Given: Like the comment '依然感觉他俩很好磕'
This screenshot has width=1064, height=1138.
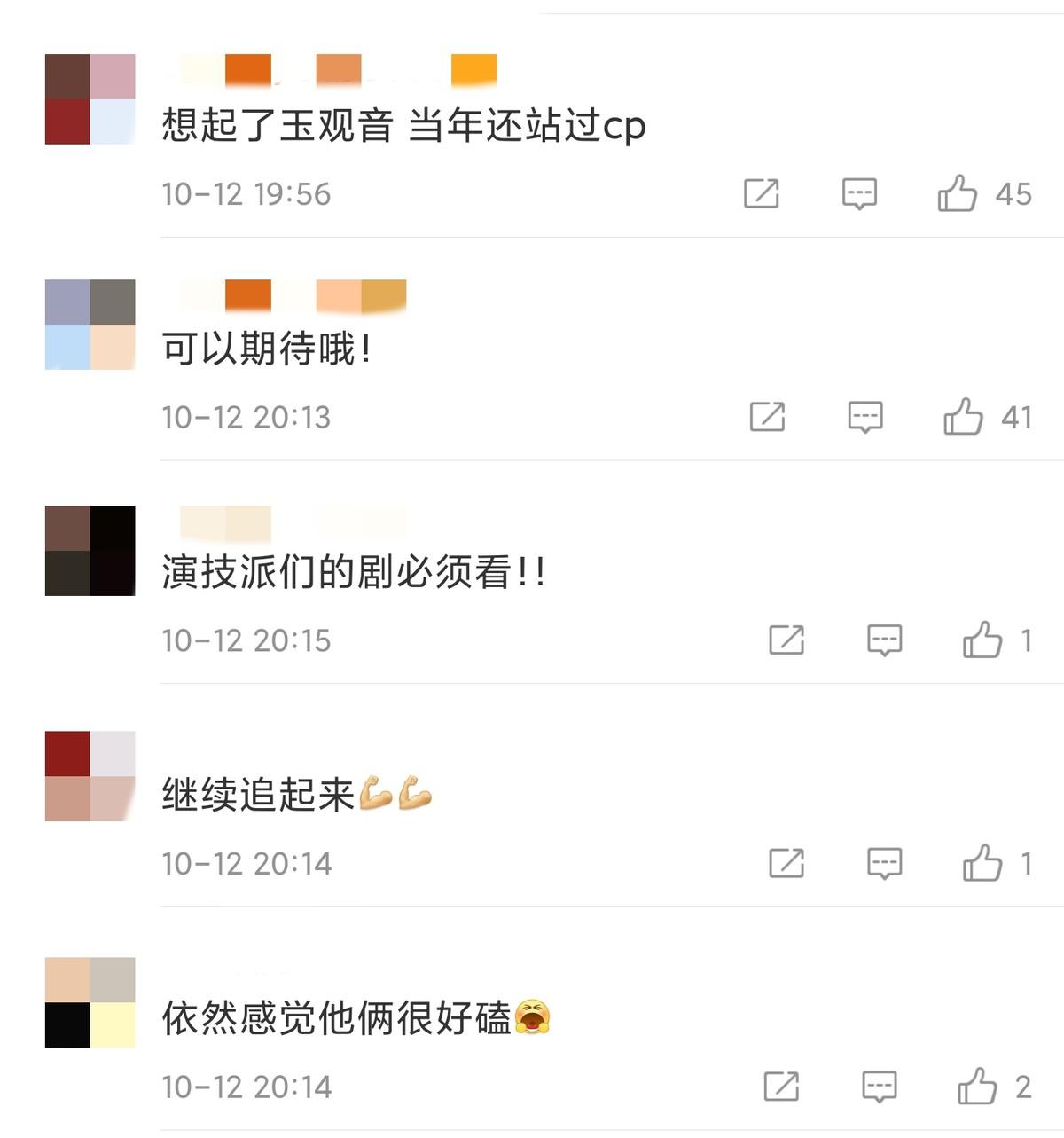Looking at the screenshot, I should (x=977, y=1087).
